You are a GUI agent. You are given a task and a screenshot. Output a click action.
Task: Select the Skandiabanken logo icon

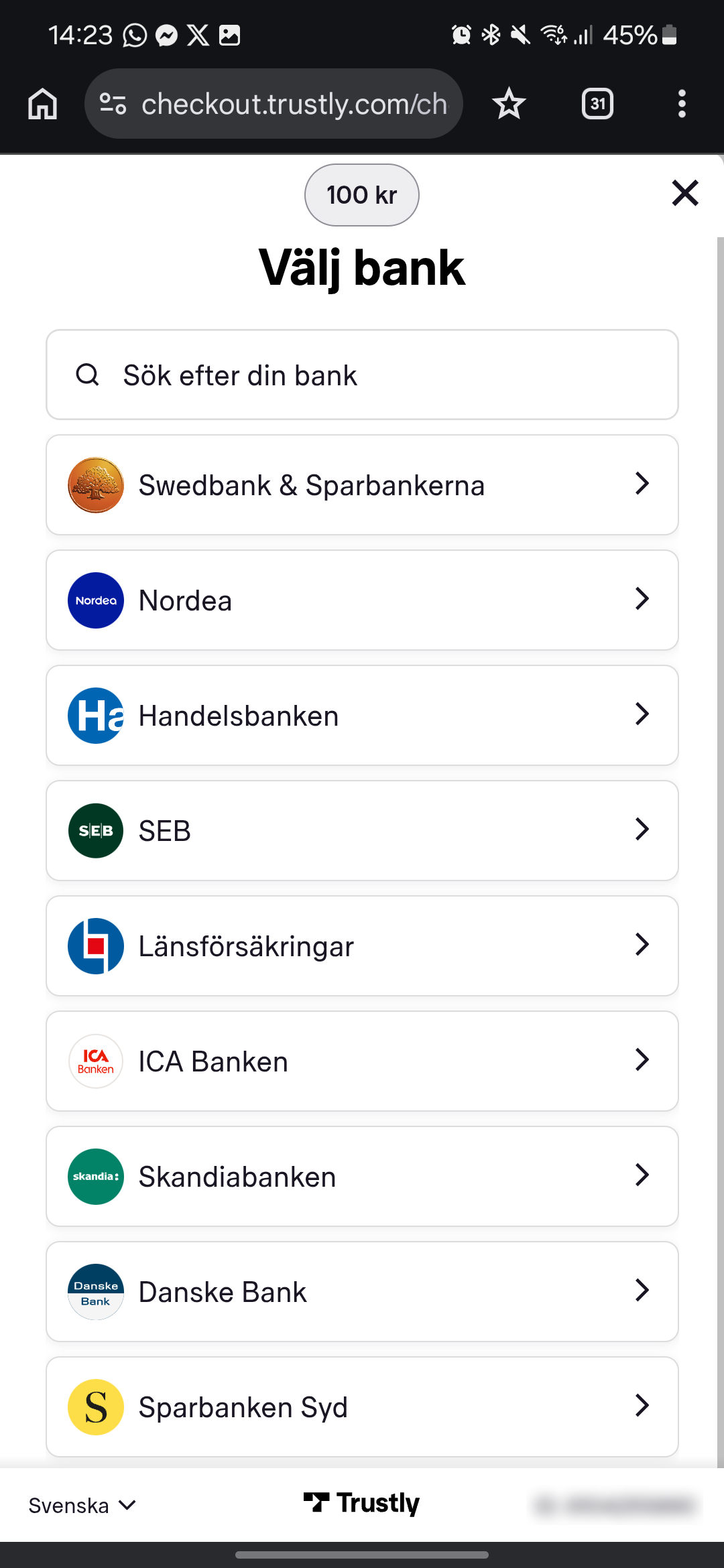point(95,1176)
